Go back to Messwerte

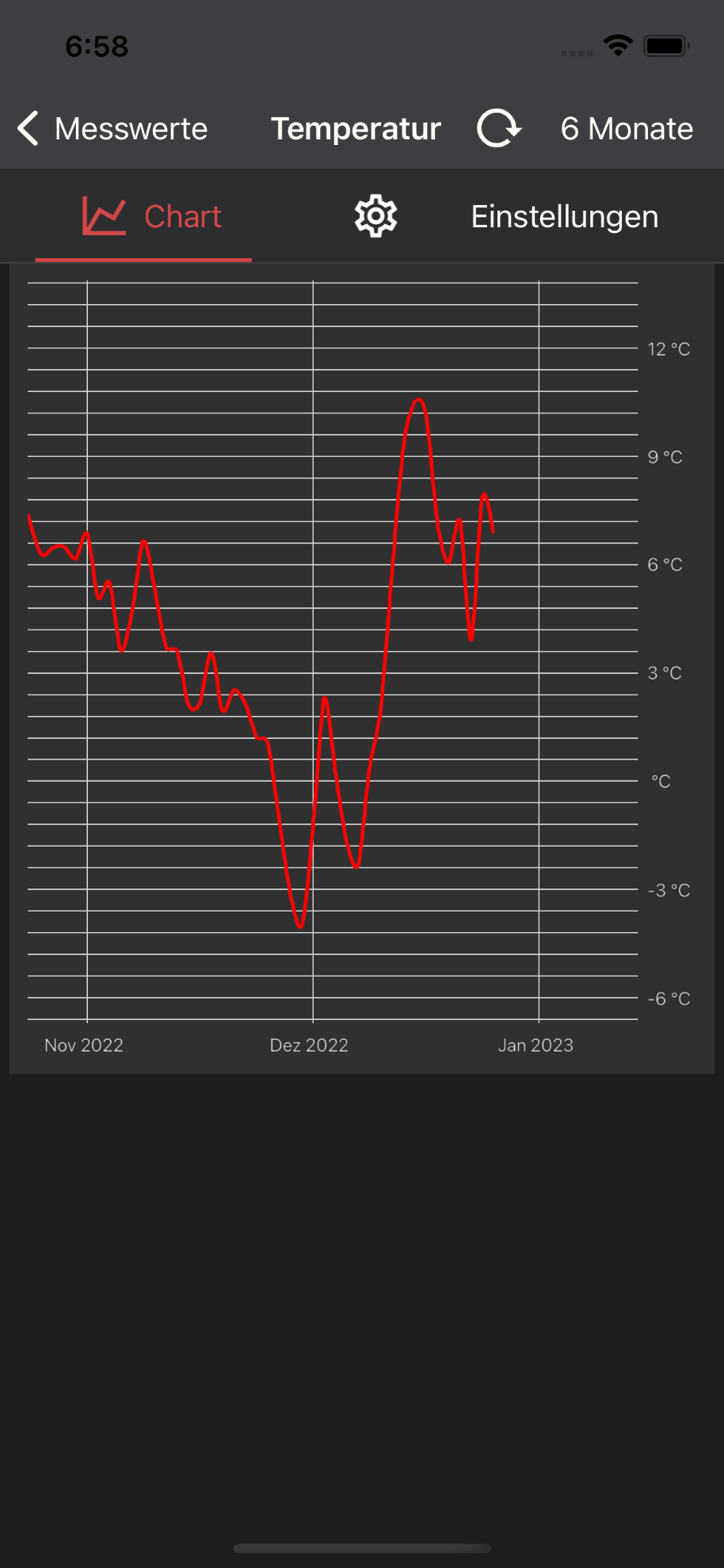pos(112,128)
